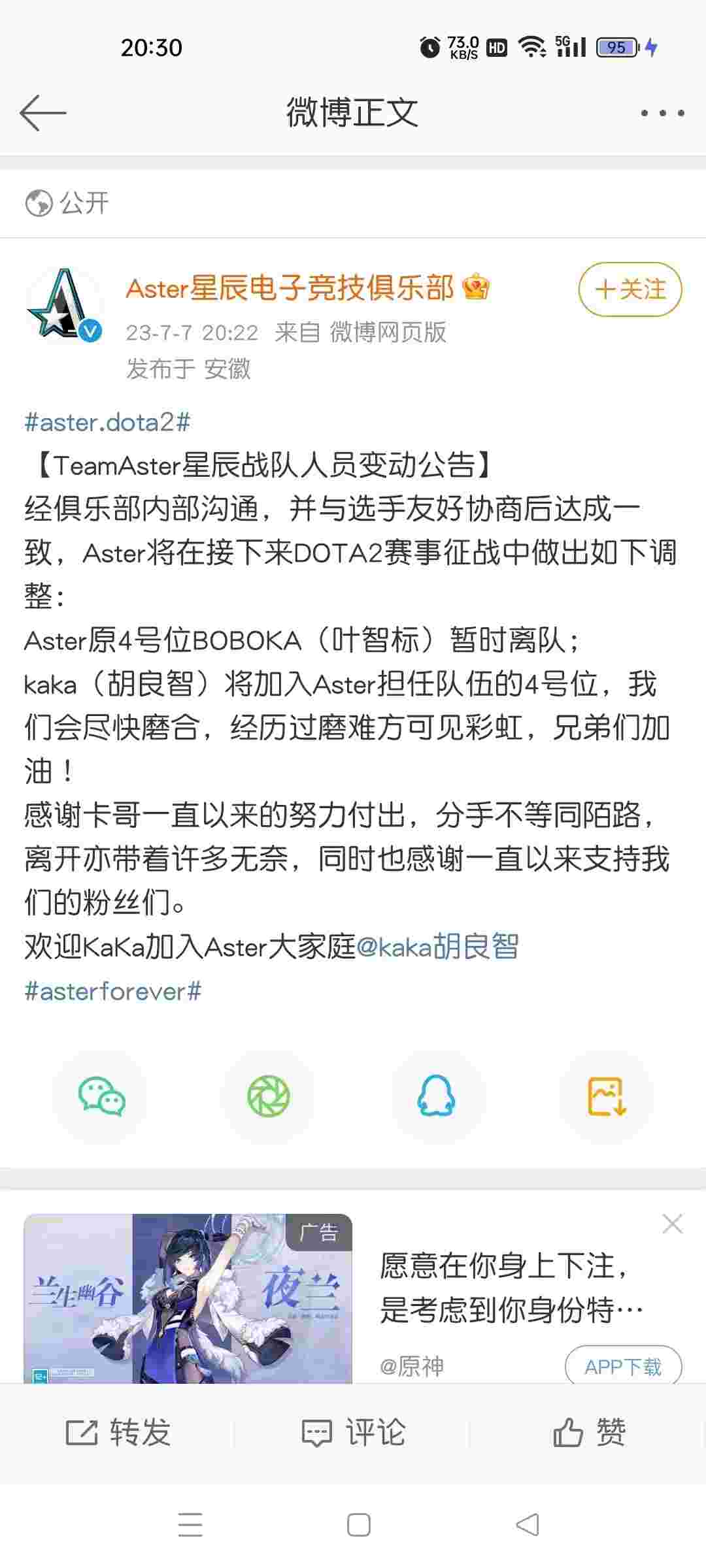Viewport: 706px width, 1568px height.
Task: Open the Aster club profile avatar
Action: (x=64, y=306)
